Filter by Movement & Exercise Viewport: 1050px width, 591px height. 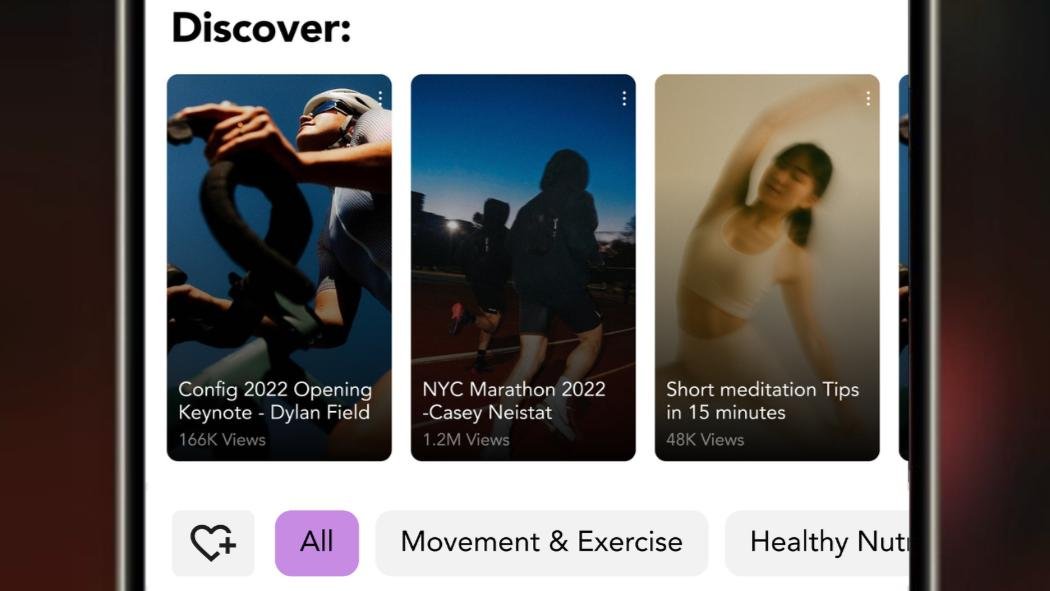point(541,543)
